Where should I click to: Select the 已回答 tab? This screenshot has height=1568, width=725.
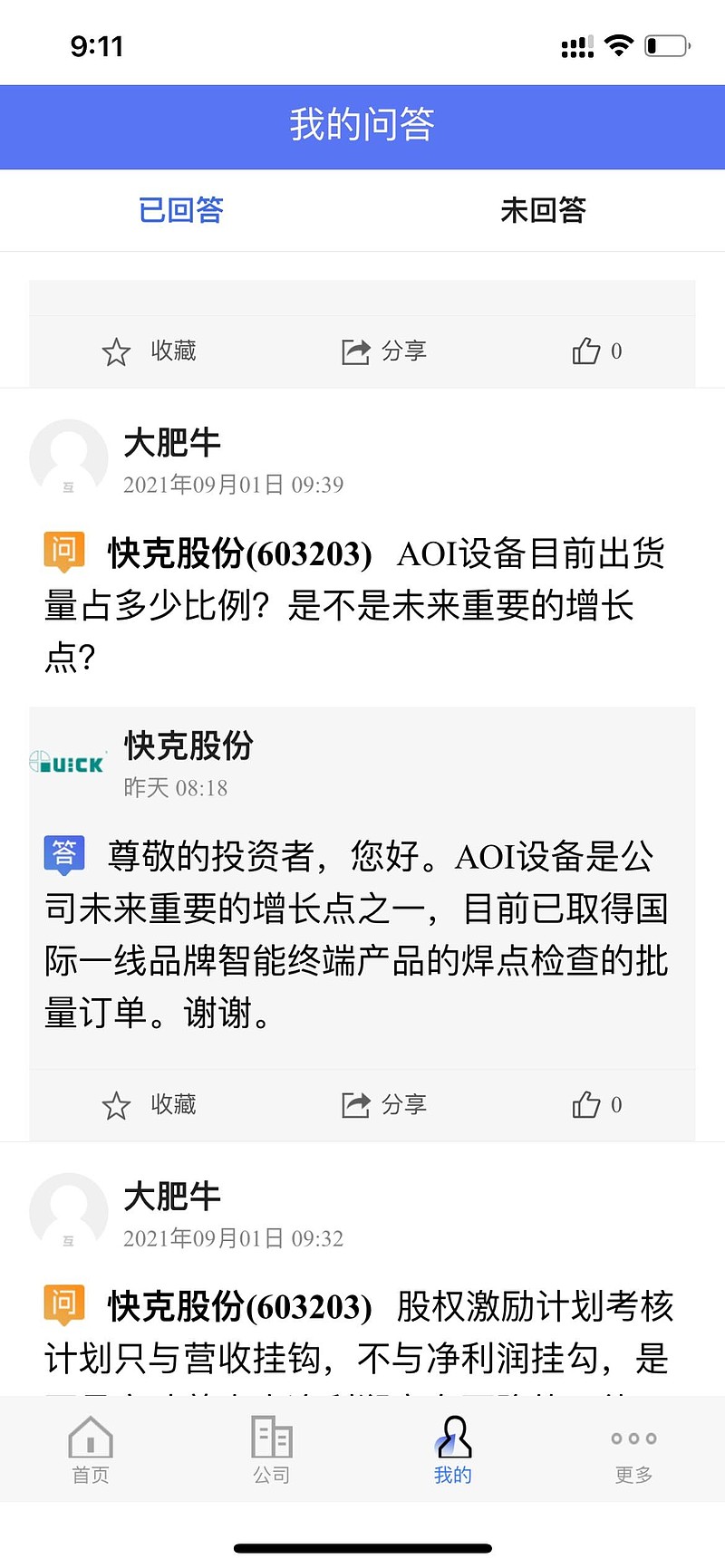tap(180, 210)
